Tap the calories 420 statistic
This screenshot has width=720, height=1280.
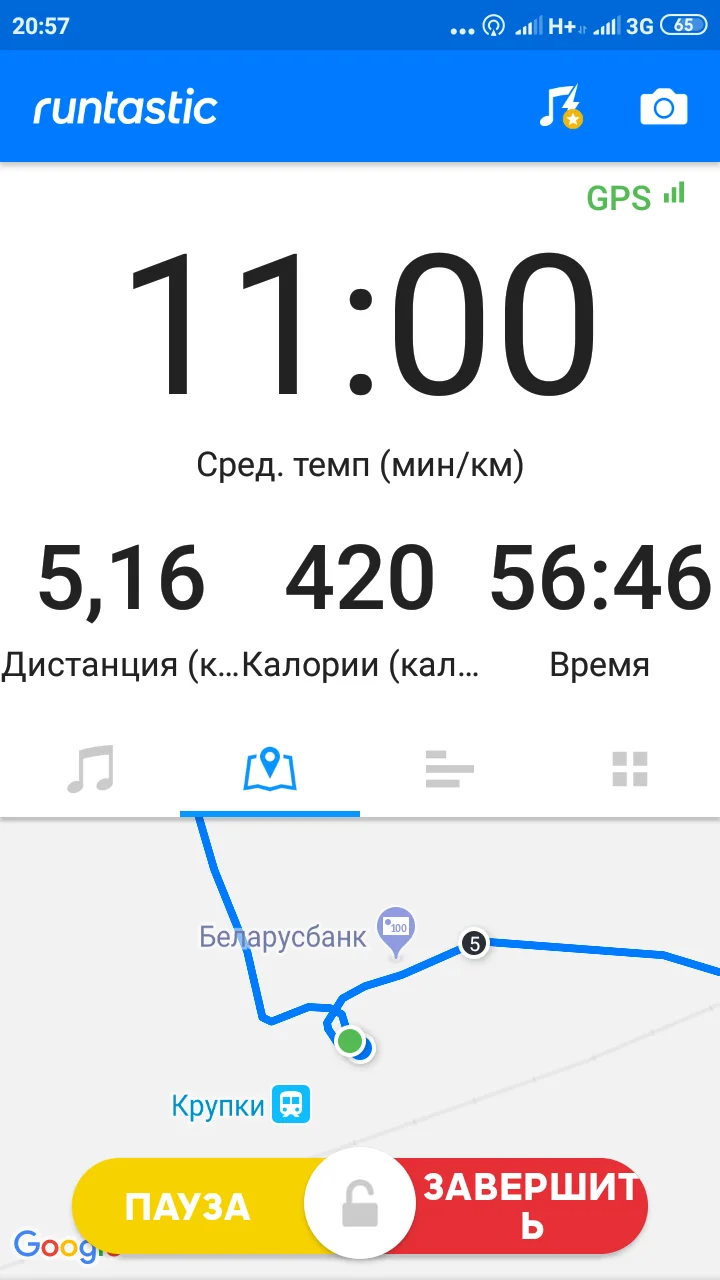pyautogui.click(x=360, y=576)
